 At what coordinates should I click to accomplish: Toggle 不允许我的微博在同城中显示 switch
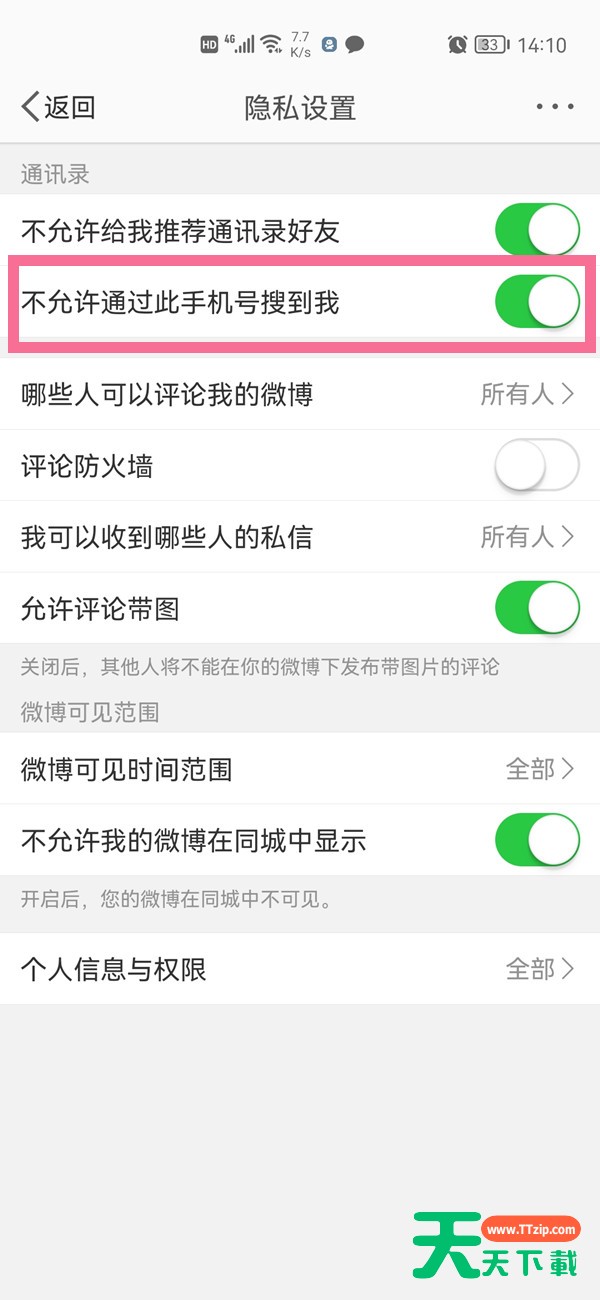tap(537, 840)
